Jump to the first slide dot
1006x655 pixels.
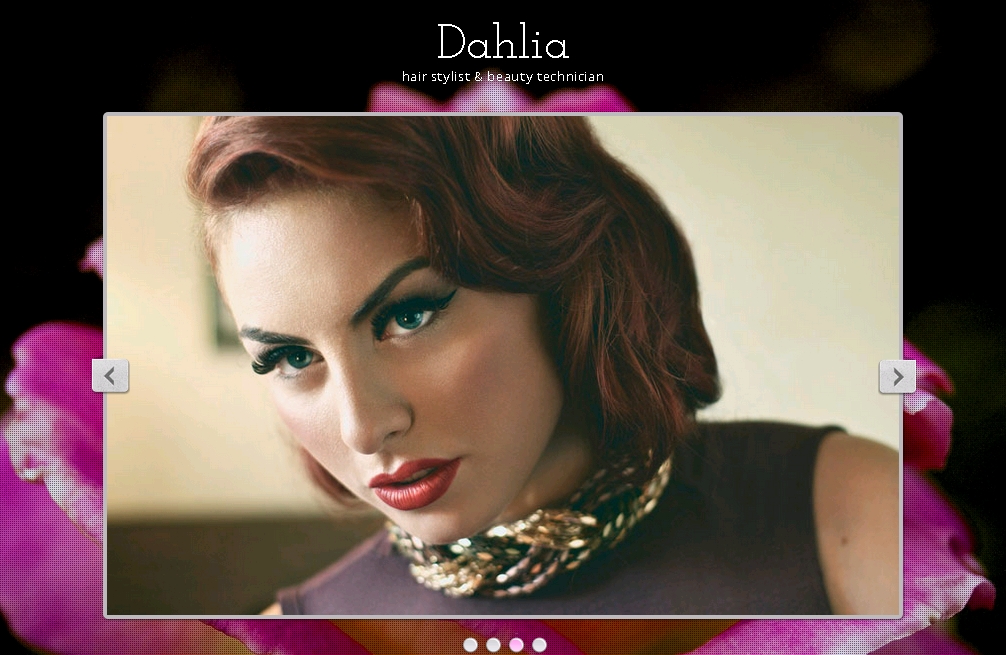[x=470, y=645]
